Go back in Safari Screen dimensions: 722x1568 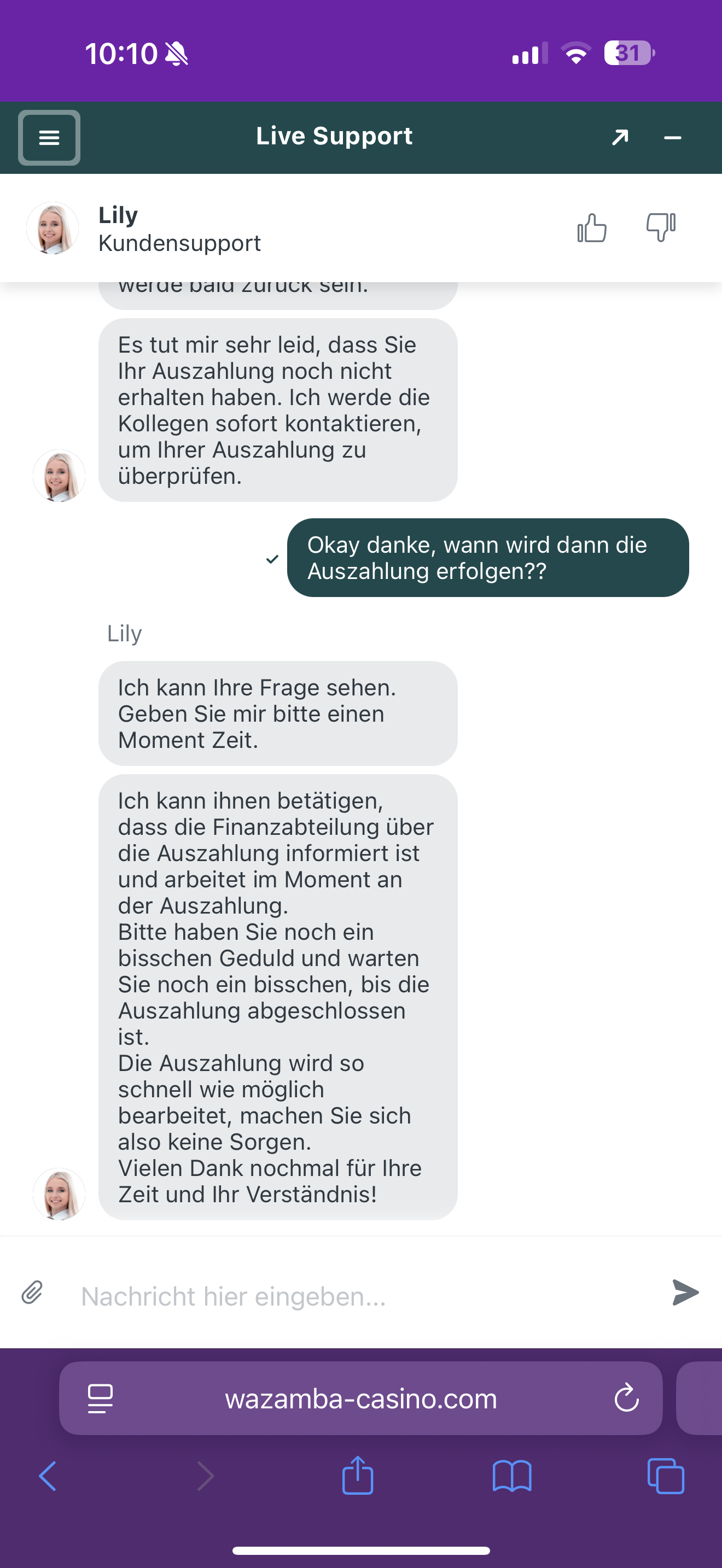tap(48, 1476)
